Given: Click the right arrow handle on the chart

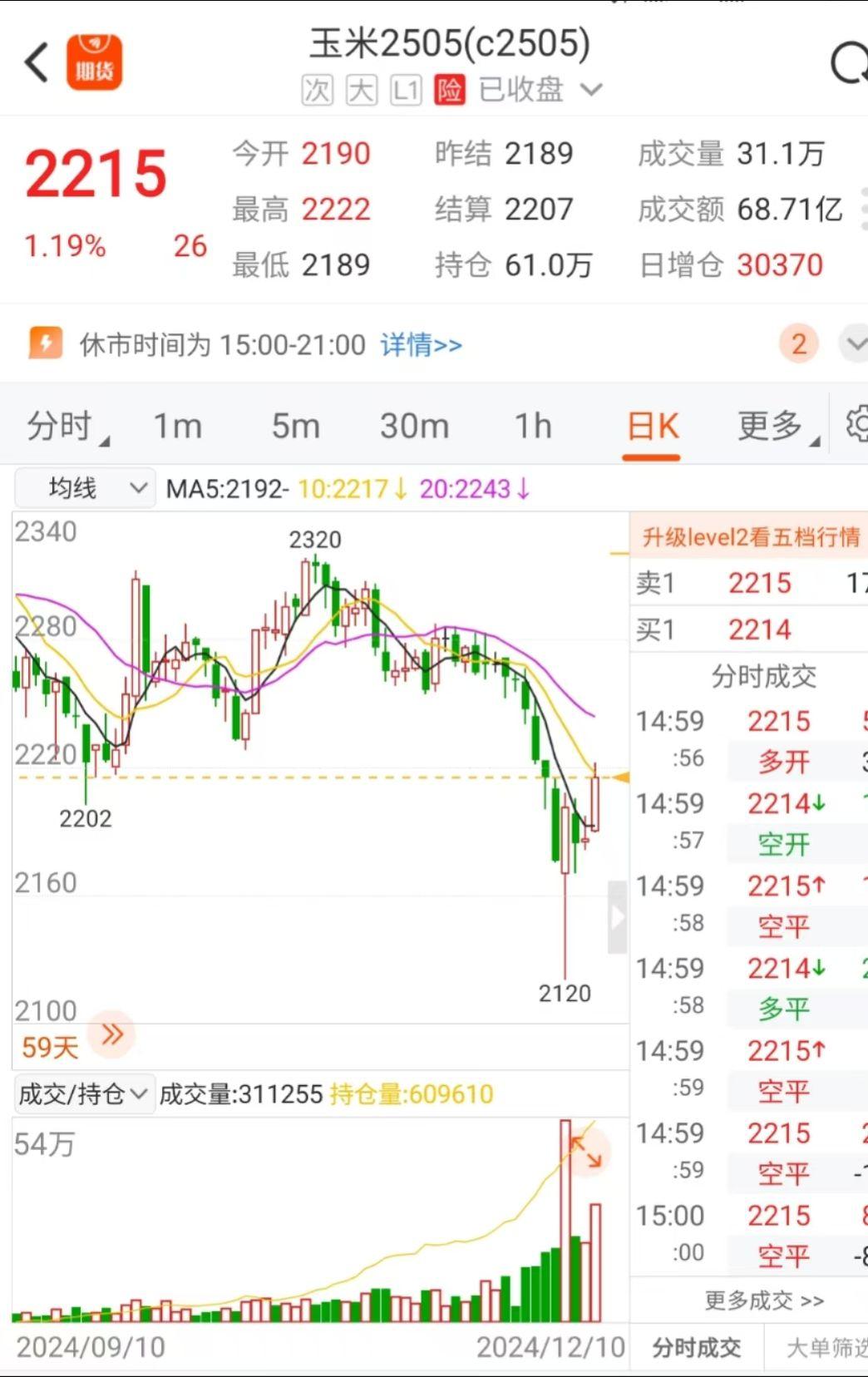Looking at the screenshot, I should pos(616,917).
